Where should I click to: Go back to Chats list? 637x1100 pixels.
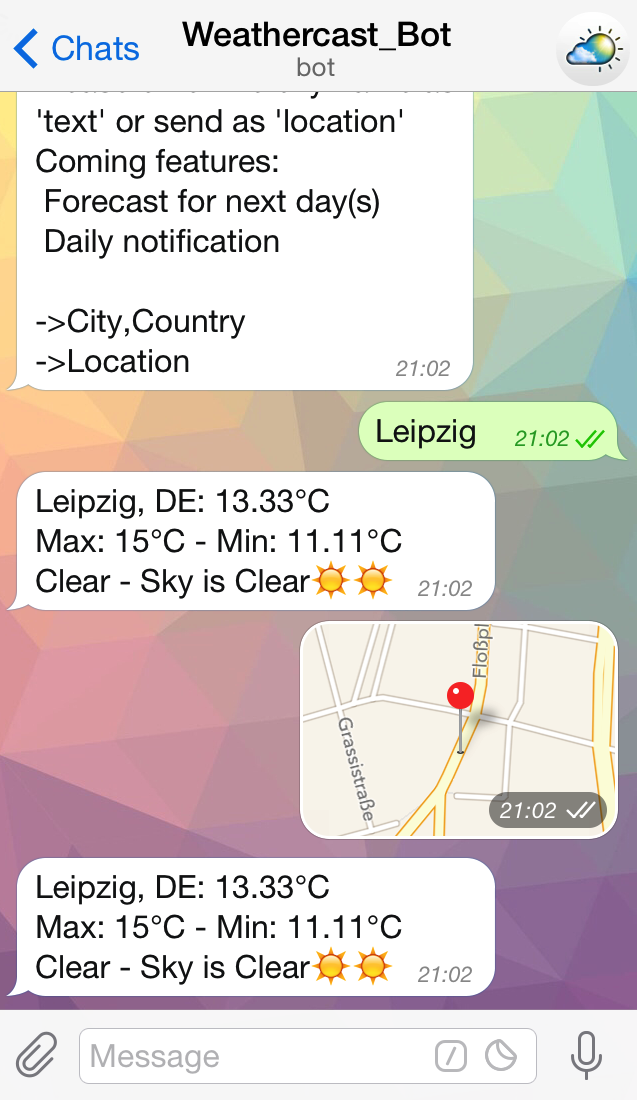click(76, 47)
